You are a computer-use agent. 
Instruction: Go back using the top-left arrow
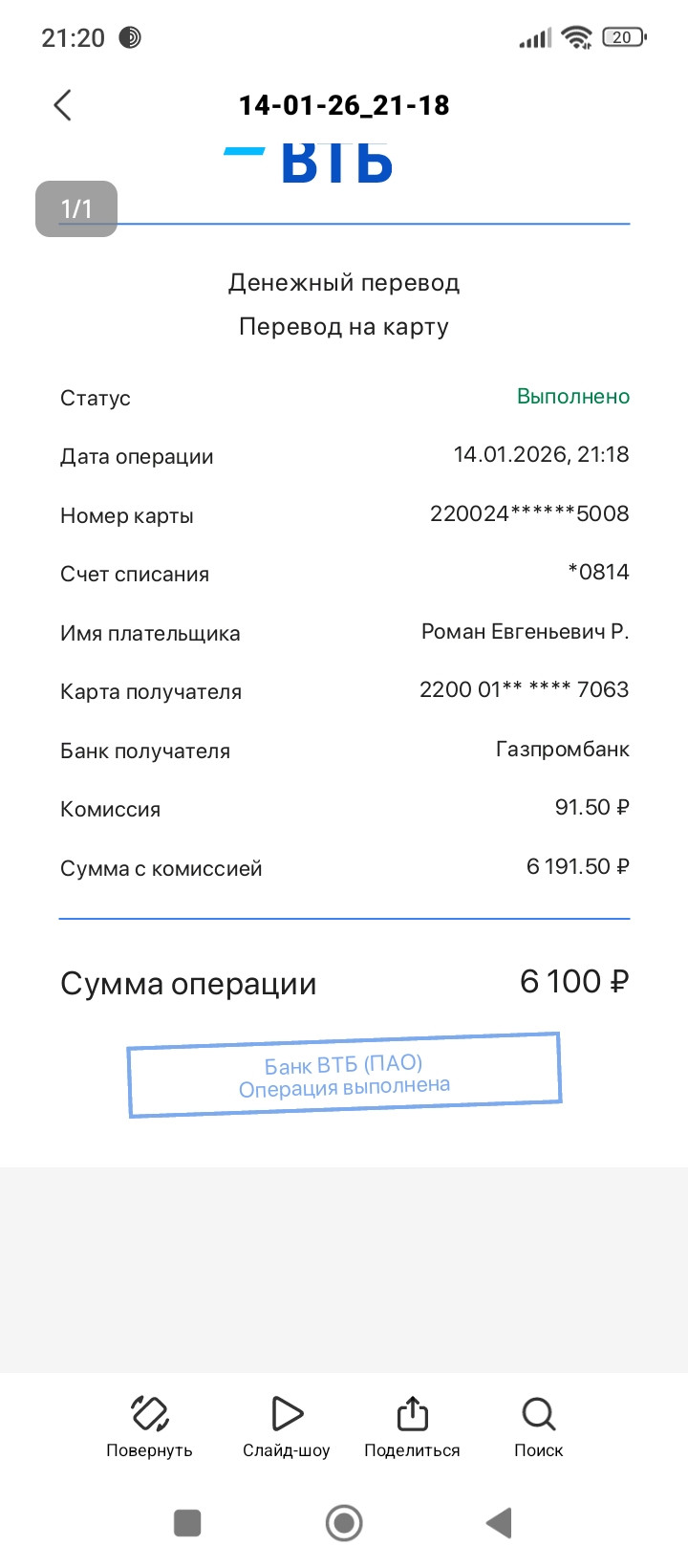pos(63,105)
